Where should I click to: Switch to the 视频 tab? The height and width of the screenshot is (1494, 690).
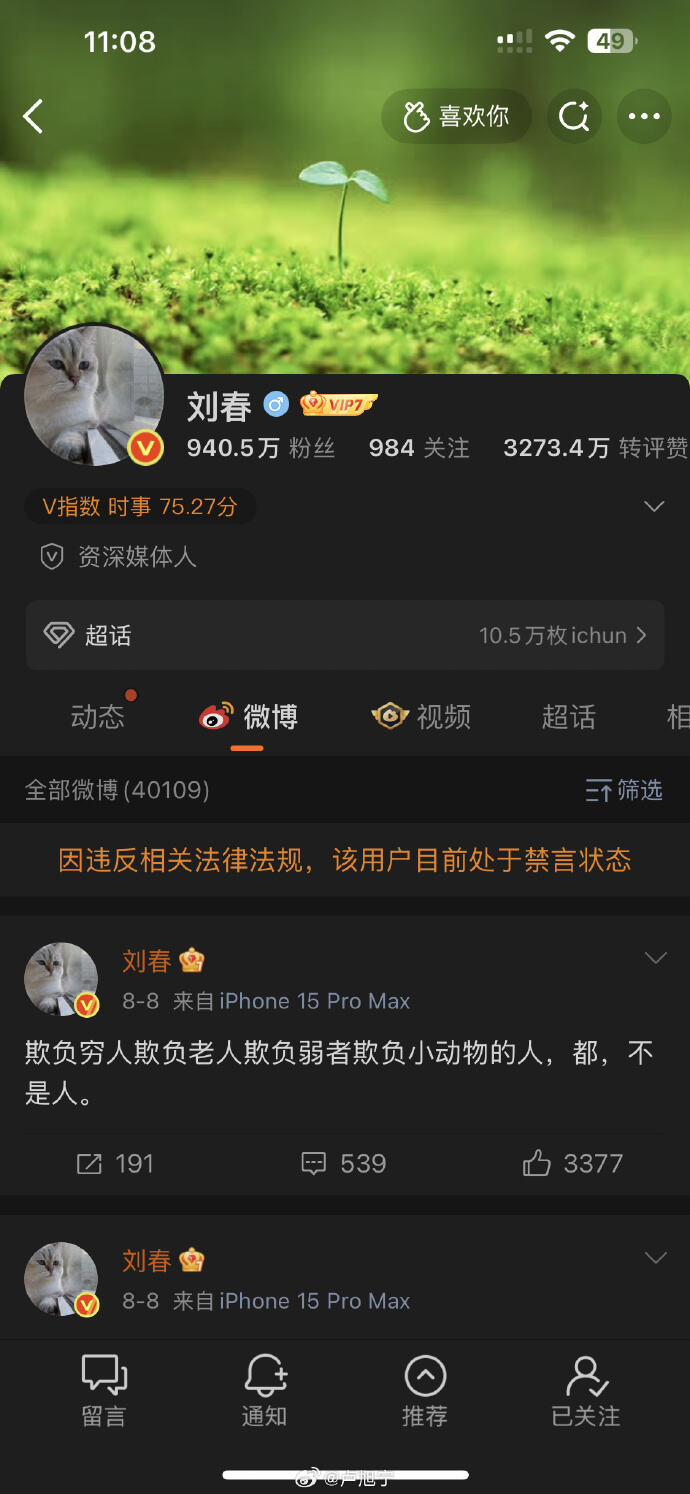[422, 717]
